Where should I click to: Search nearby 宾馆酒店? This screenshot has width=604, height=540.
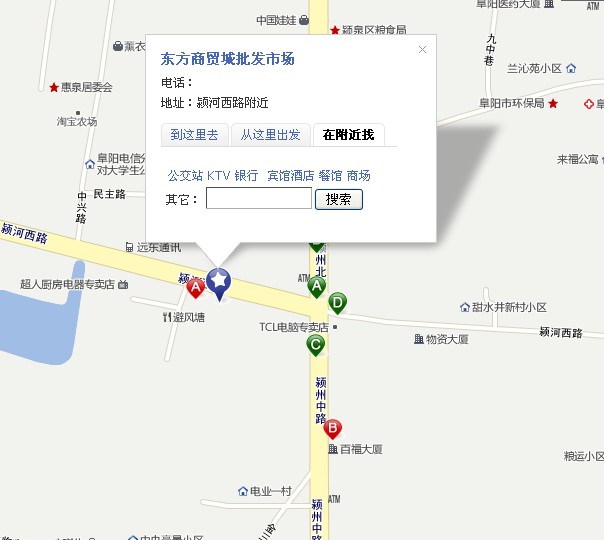[291, 175]
